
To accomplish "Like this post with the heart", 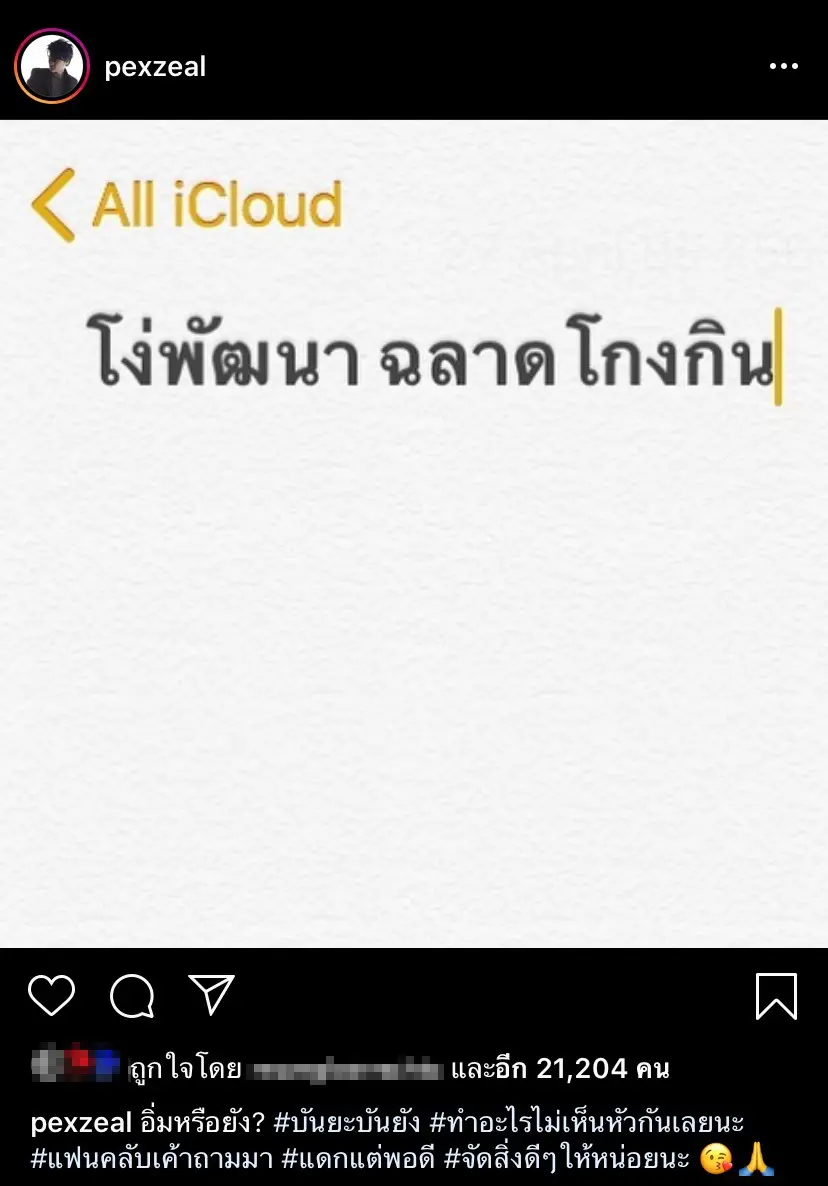I will pos(52,996).
